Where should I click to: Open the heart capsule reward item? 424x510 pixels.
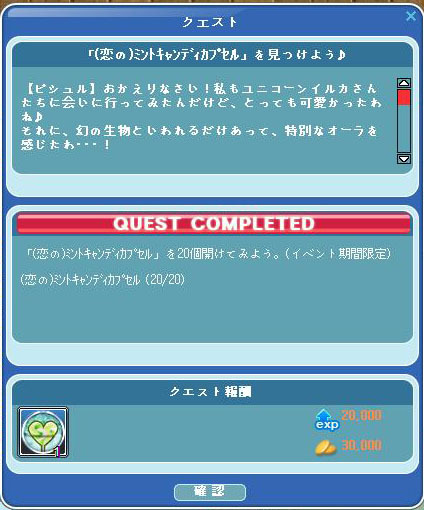(43, 432)
